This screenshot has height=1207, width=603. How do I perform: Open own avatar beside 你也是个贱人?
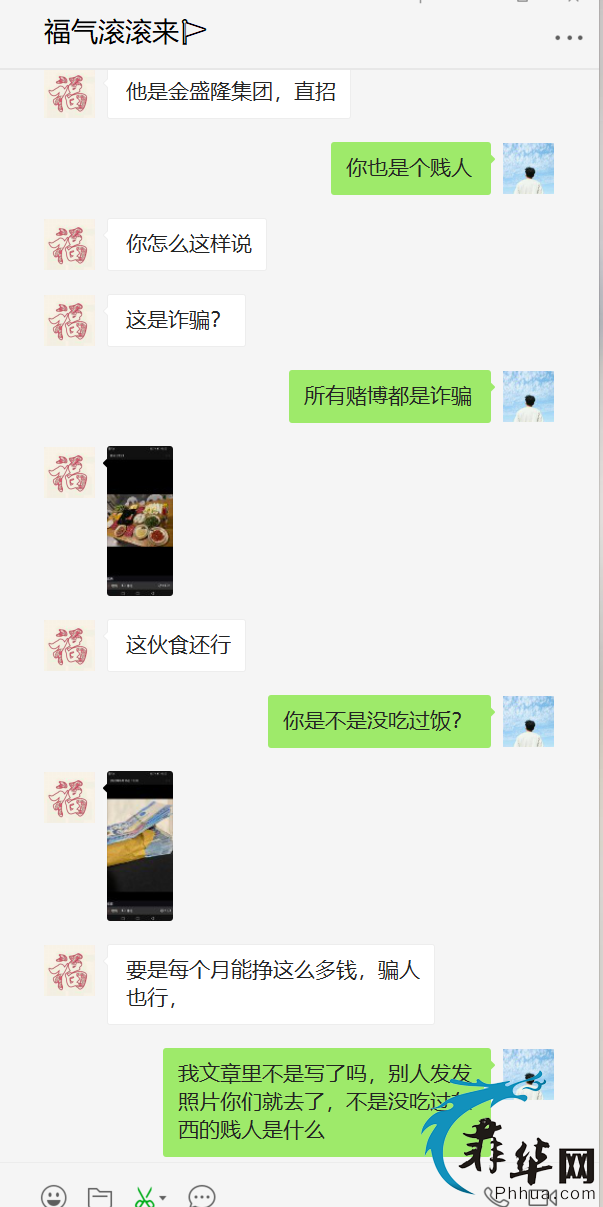(528, 168)
